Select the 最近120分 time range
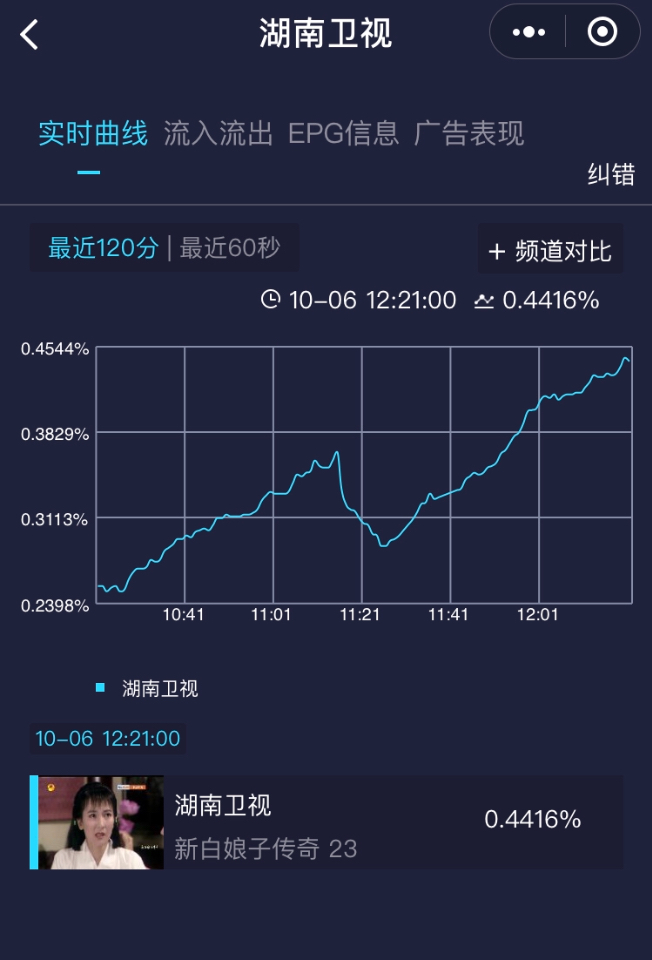The width and height of the screenshot is (652, 960). [103, 248]
